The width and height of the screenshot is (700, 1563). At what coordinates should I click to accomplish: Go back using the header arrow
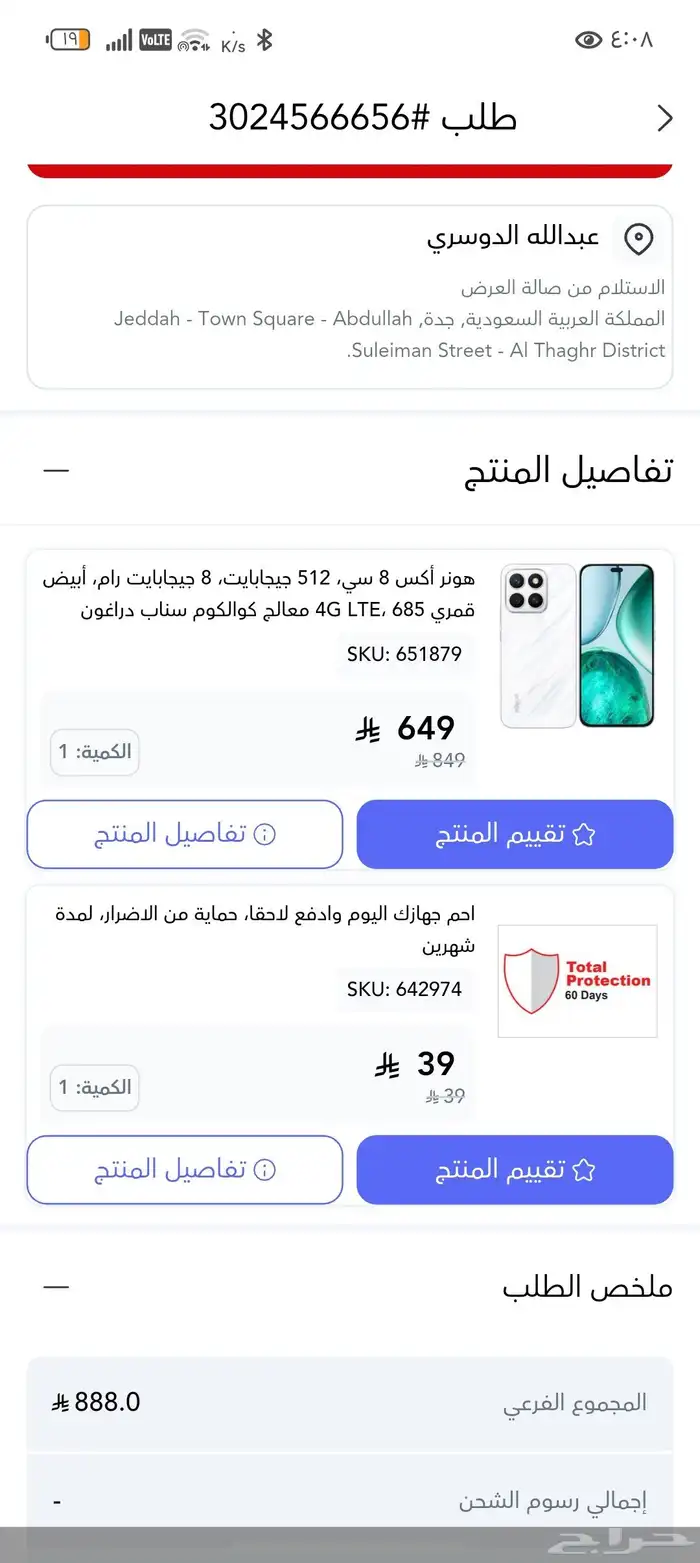pyautogui.click(x=665, y=118)
